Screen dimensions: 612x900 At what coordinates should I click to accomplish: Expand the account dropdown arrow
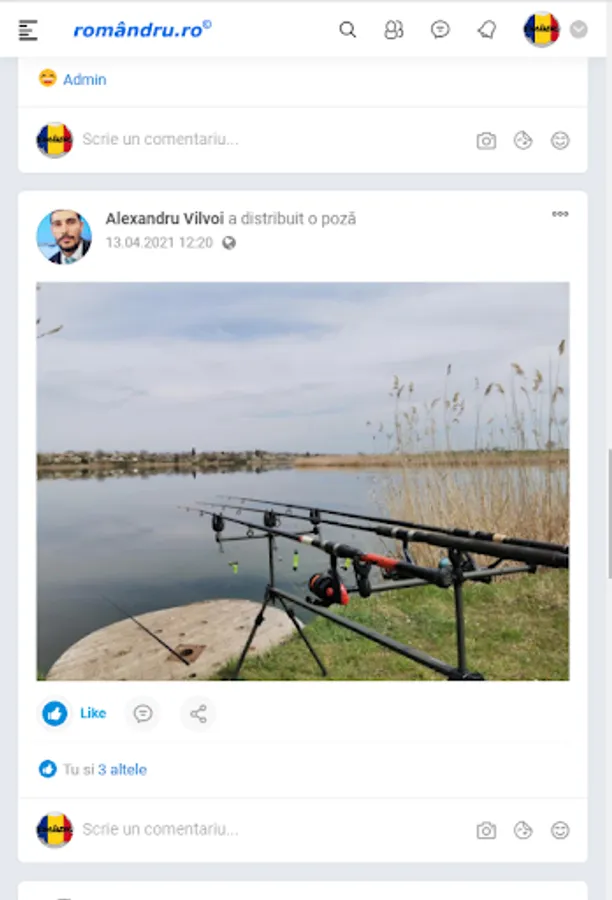click(579, 30)
